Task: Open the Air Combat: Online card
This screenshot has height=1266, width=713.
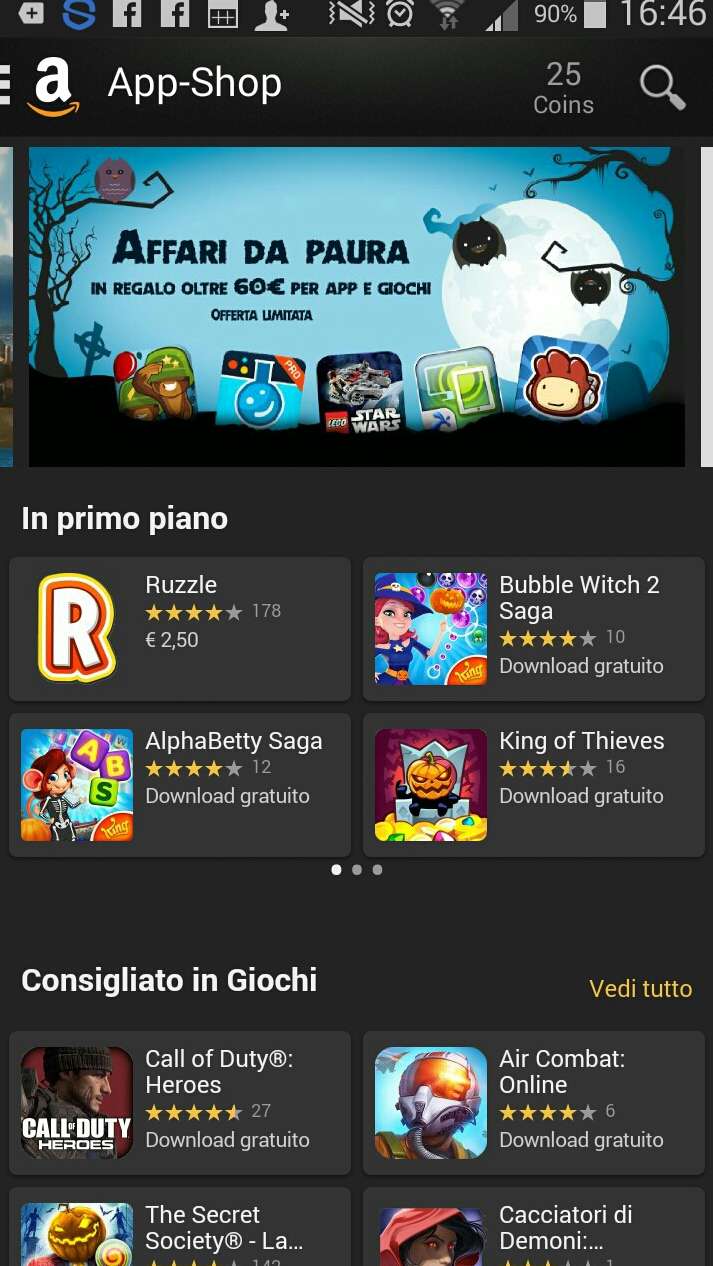Action: tap(534, 1103)
